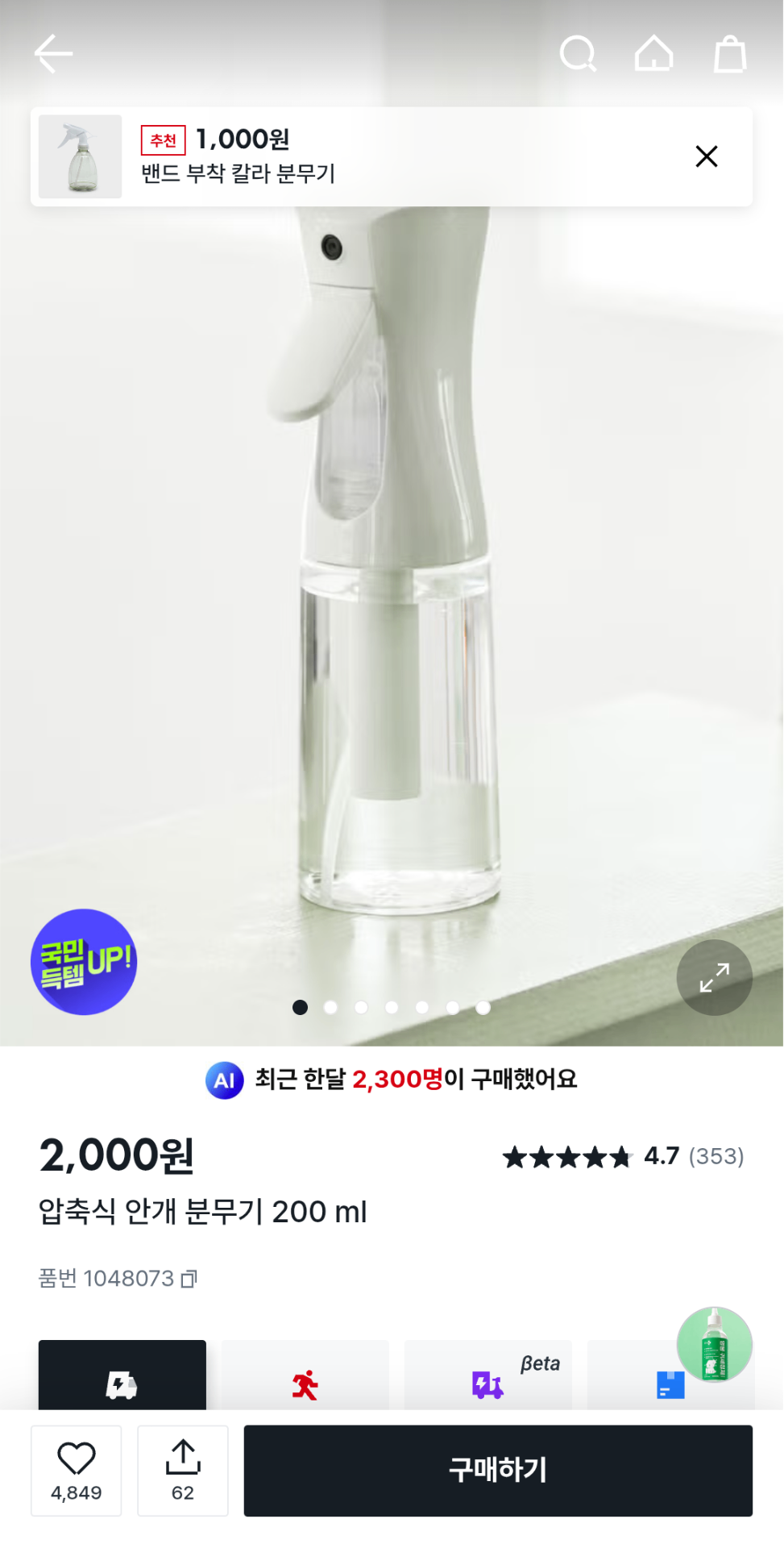Open the floating green bottle thumbnail
The width and height of the screenshot is (784, 1548).
pyautogui.click(x=714, y=1345)
